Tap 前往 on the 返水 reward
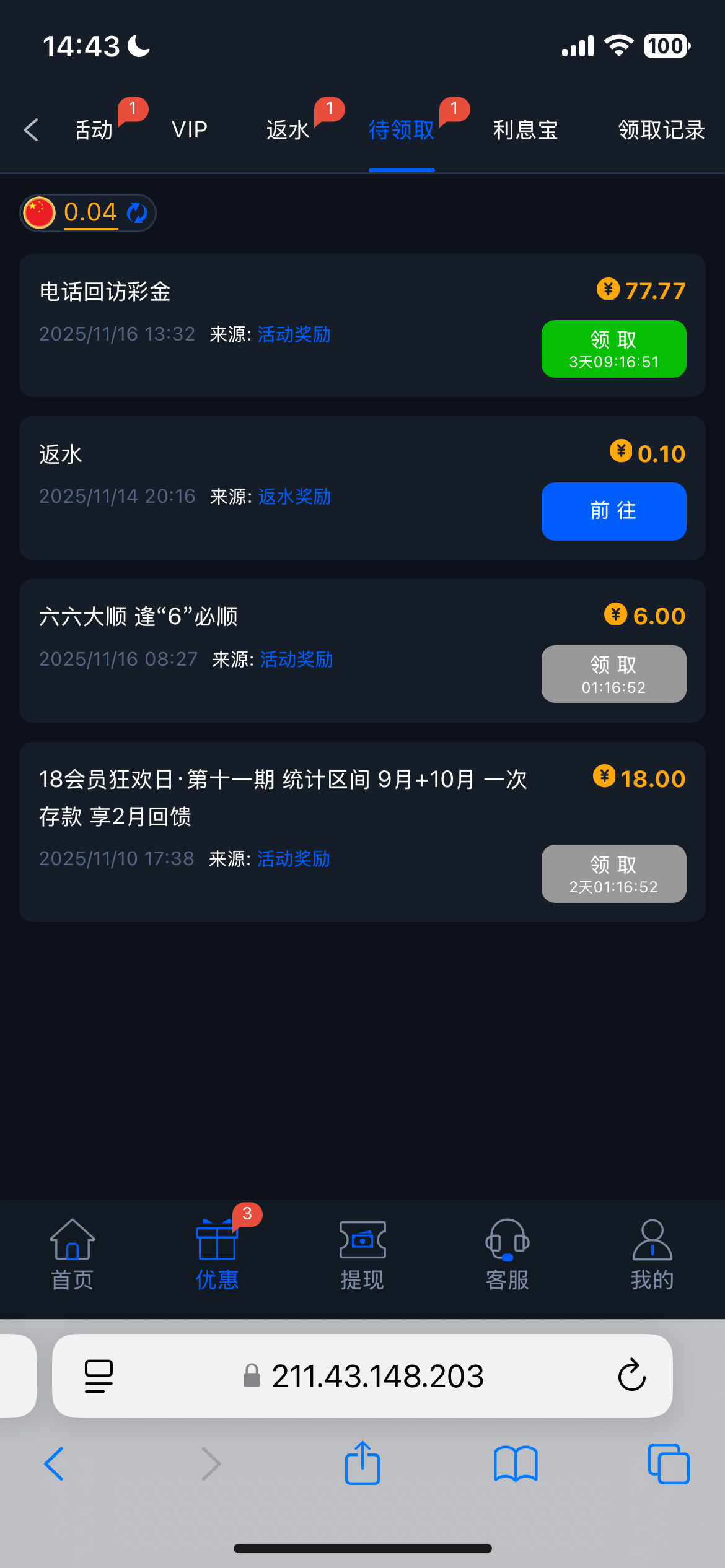Image resolution: width=725 pixels, height=1568 pixels. [613, 511]
